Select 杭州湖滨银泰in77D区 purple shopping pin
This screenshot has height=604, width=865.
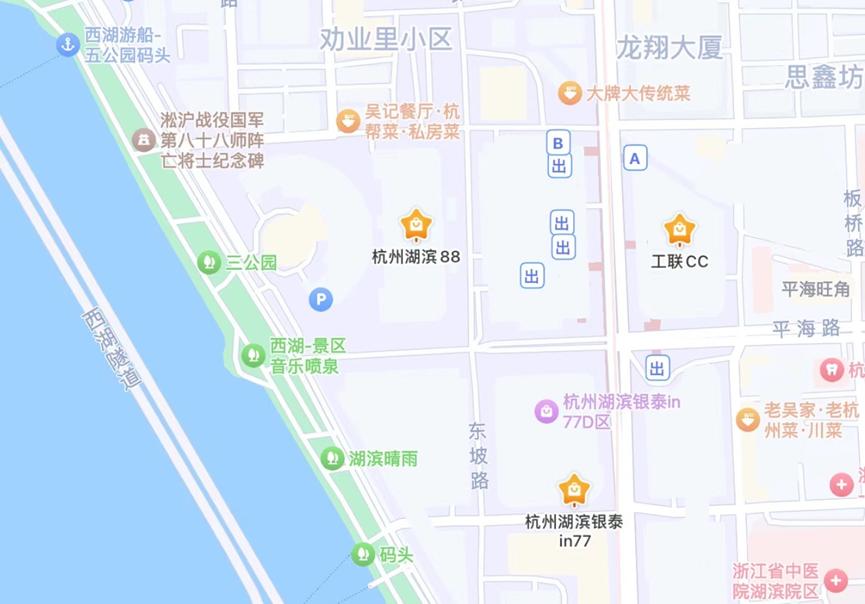click(x=547, y=411)
